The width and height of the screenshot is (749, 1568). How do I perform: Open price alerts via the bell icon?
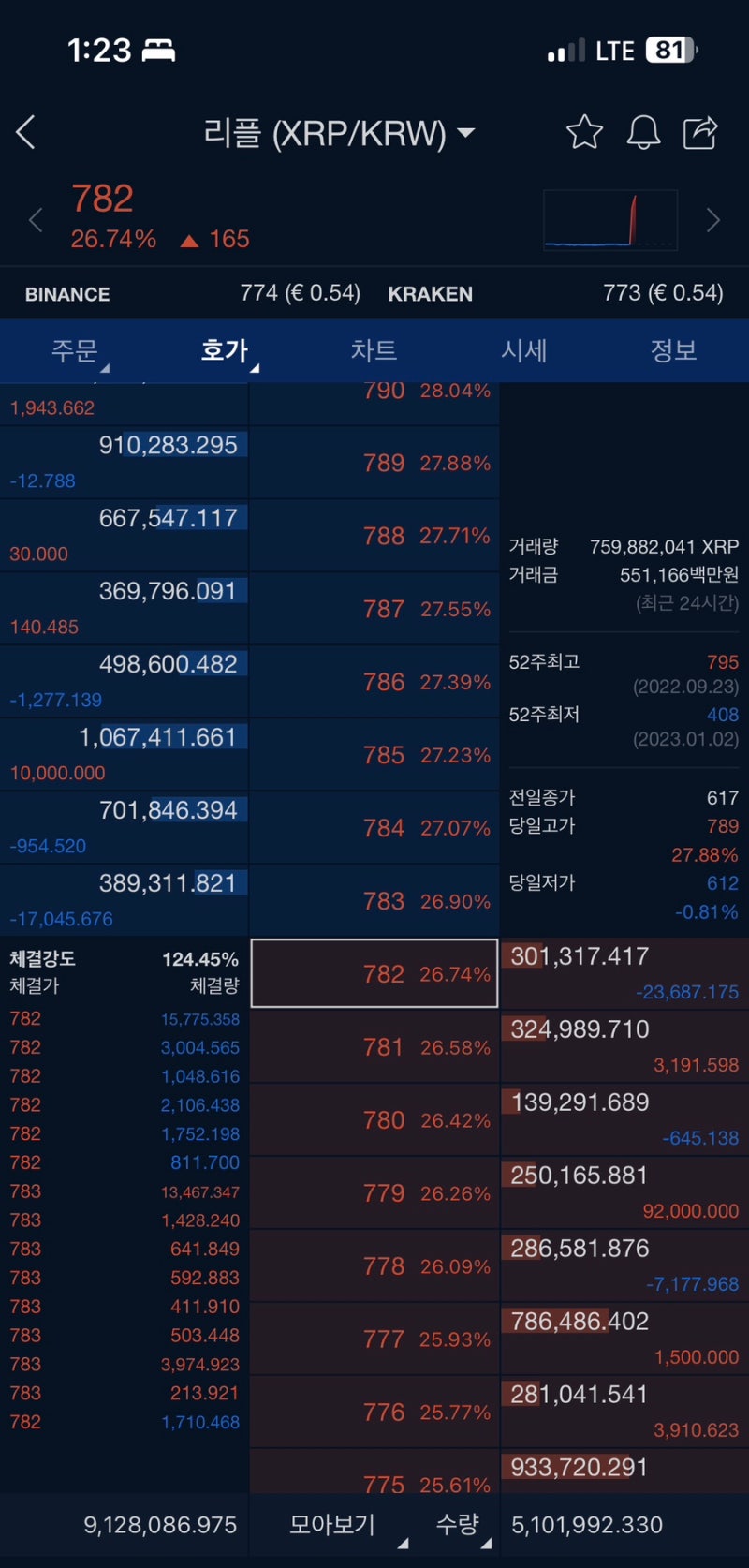(643, 132)
